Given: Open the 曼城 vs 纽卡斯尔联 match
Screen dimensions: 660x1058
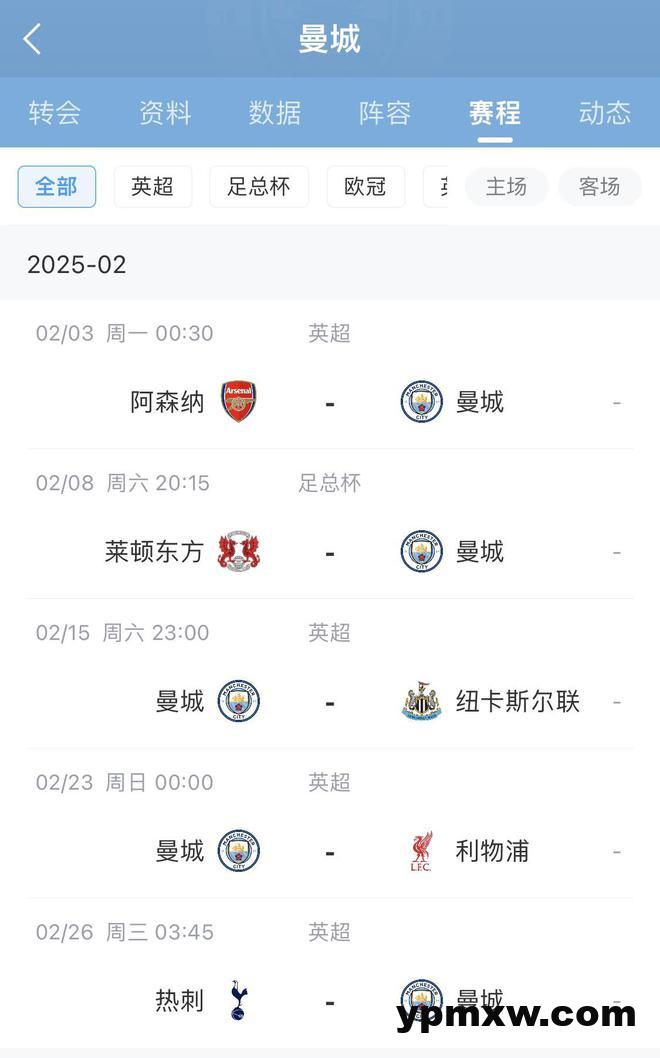Looking at the screenshot, I should pyautogui.click(x=330, y=702).
